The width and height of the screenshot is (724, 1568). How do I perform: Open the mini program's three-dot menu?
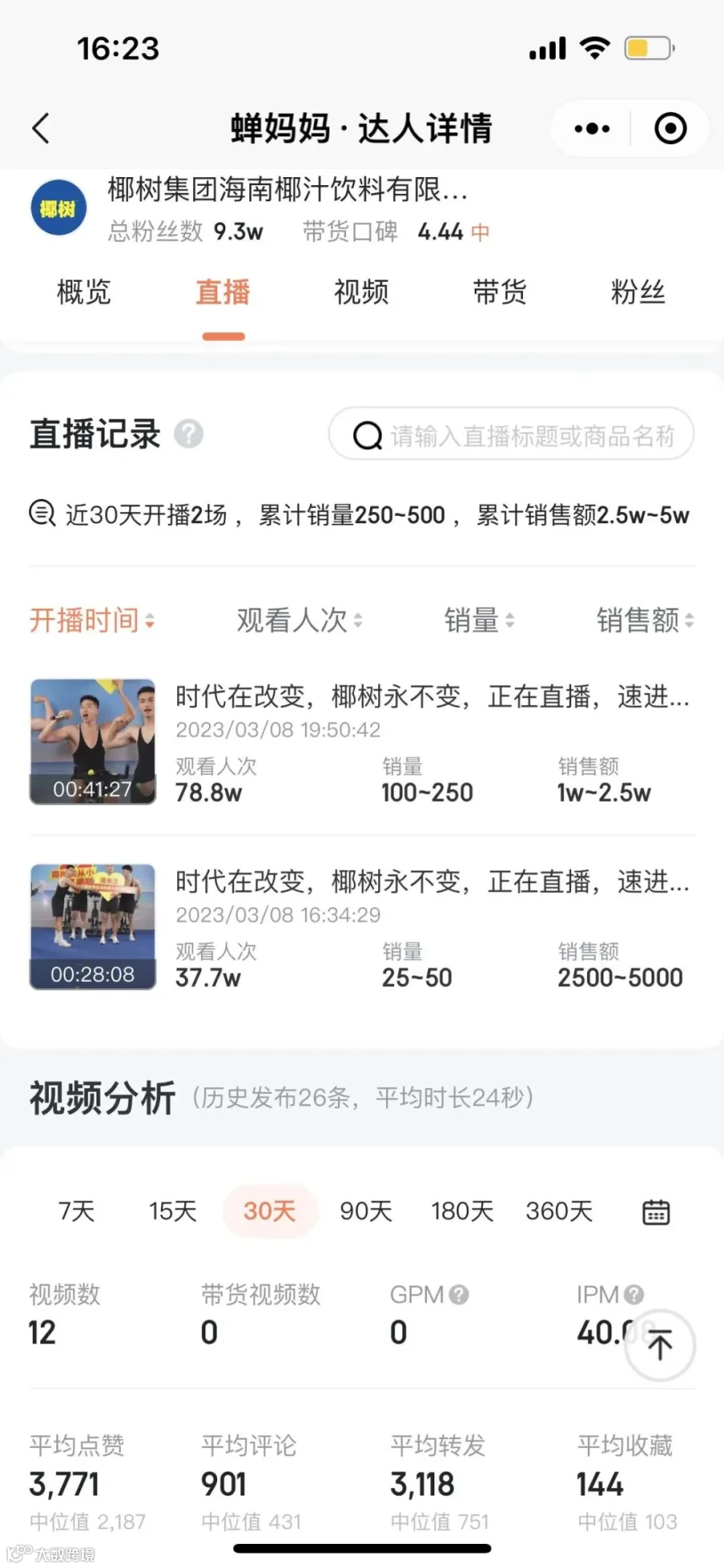(x=592, y=128)
